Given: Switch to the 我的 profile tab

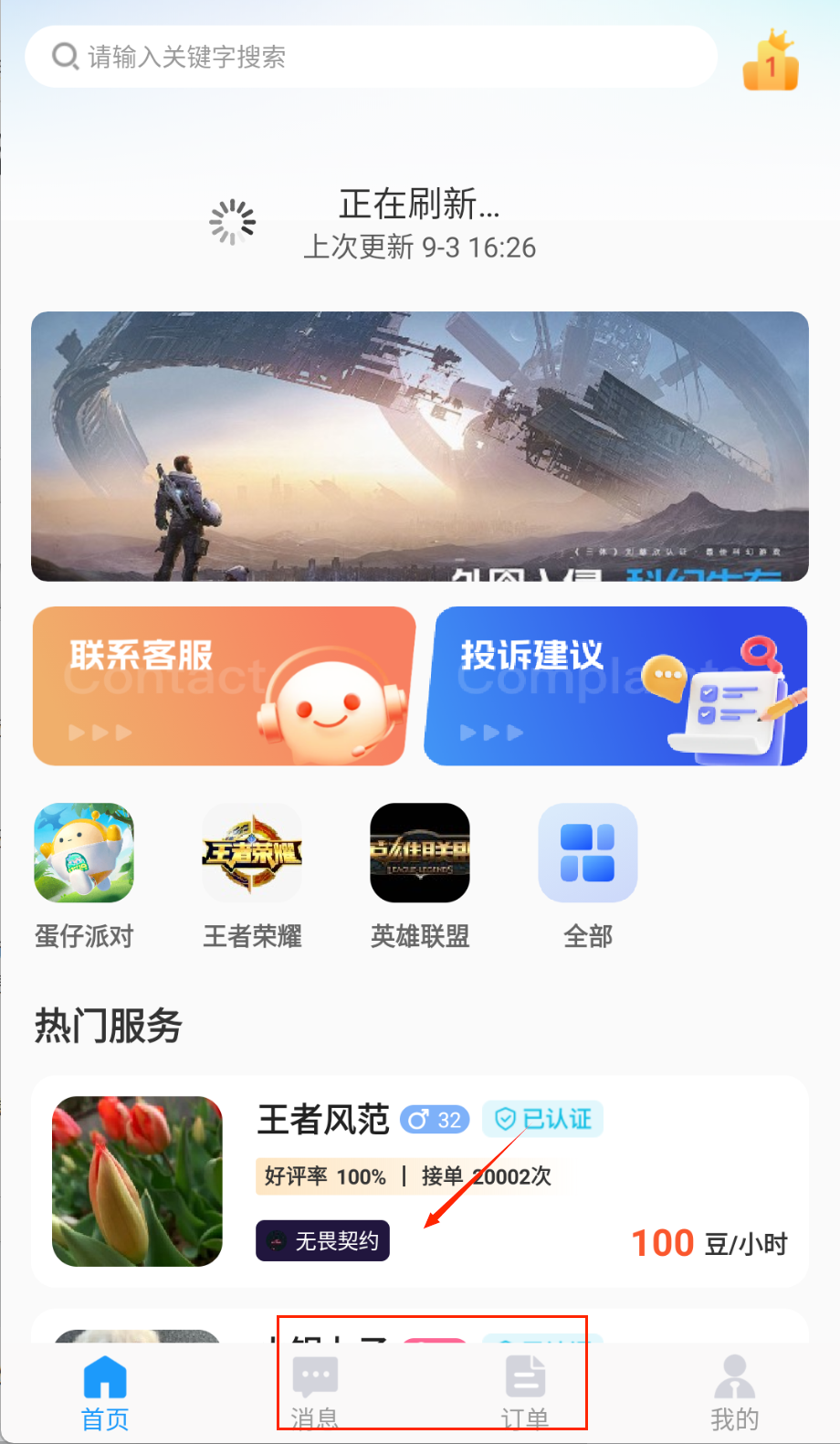Looking at the screenshot, I should [x=734, y=1392].
